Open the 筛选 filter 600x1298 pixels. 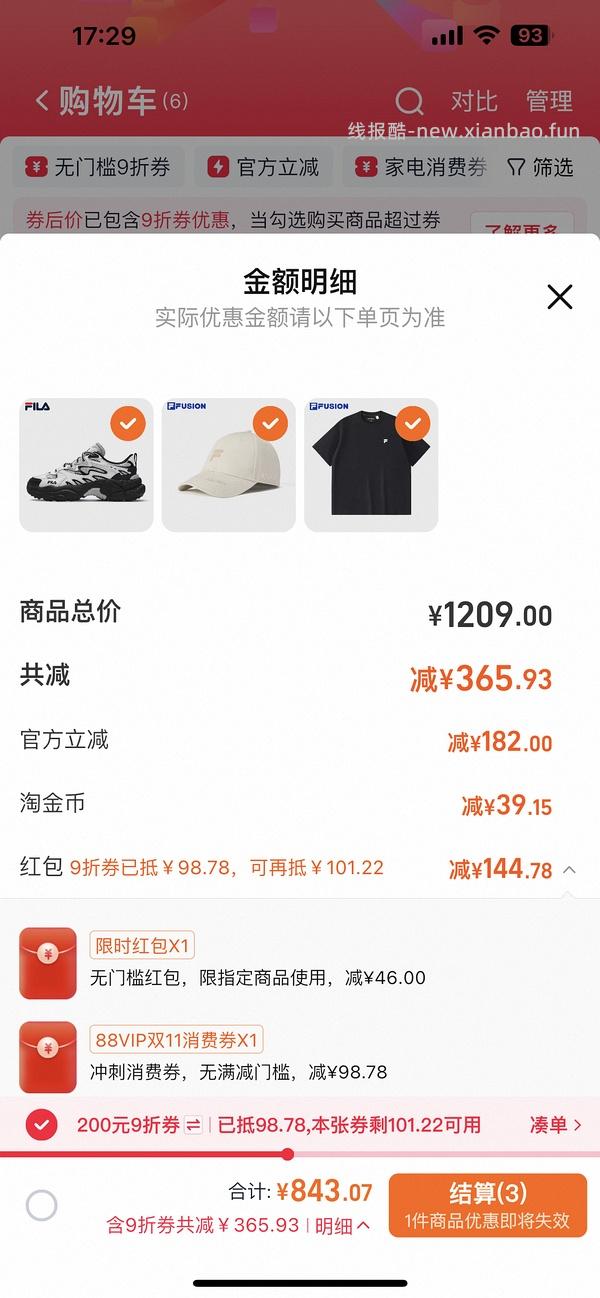pyautogui.click(x=541, y=167)
